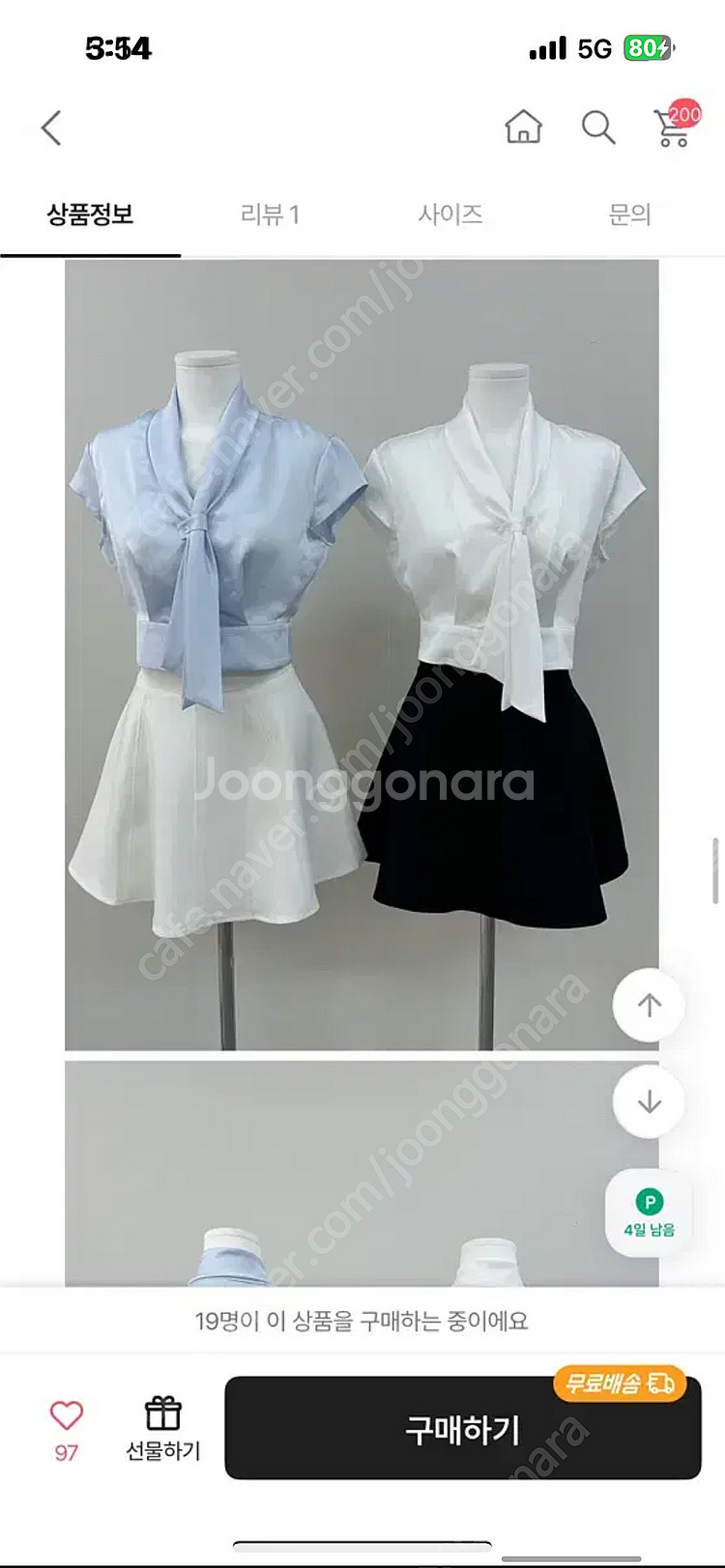Select the 상품정보 tab
Screen dimensions: 725x1568
point(90,214)
